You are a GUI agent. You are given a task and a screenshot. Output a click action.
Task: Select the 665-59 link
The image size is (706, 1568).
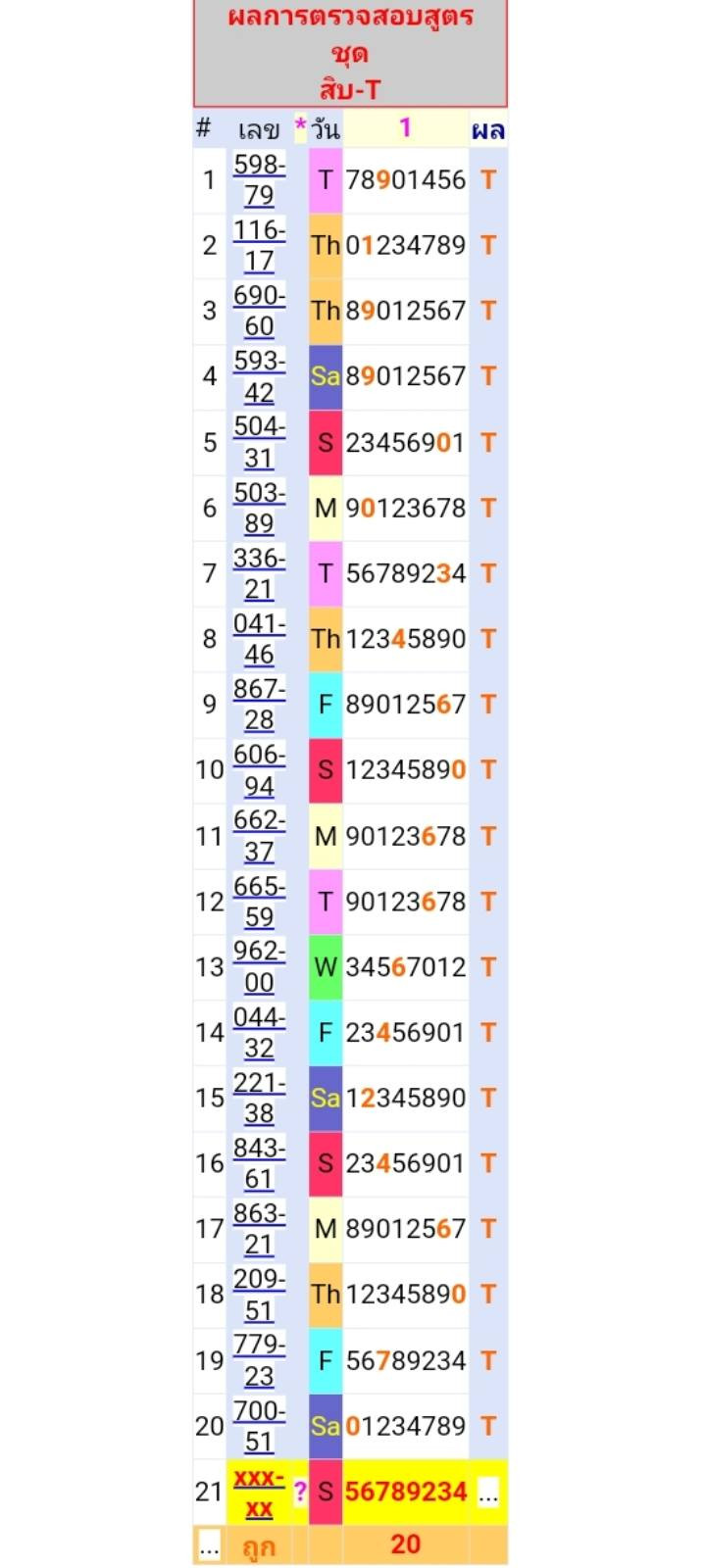pos(259,902)
